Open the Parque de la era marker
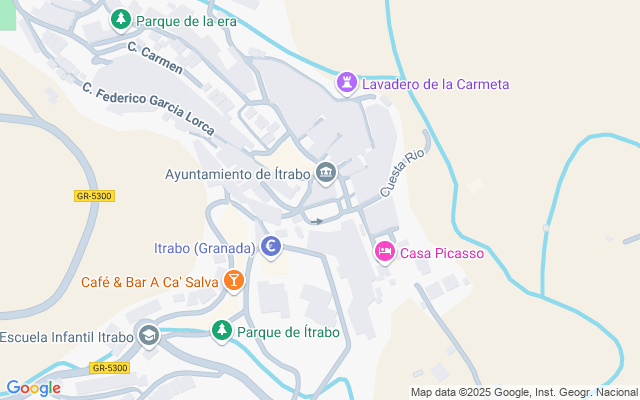 (x=120, y=19)
